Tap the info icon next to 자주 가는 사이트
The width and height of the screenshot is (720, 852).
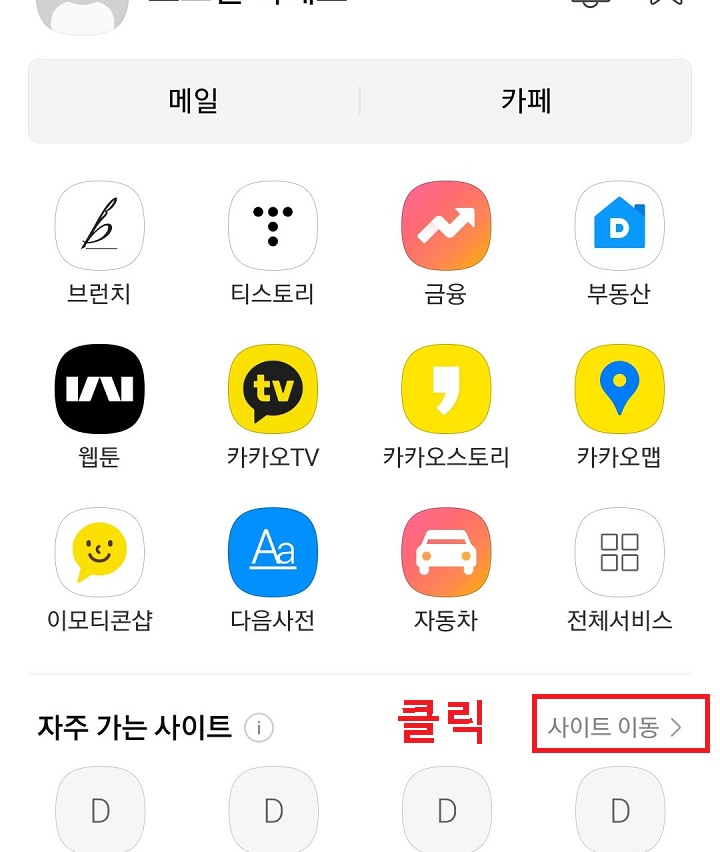tap(259, 728)
